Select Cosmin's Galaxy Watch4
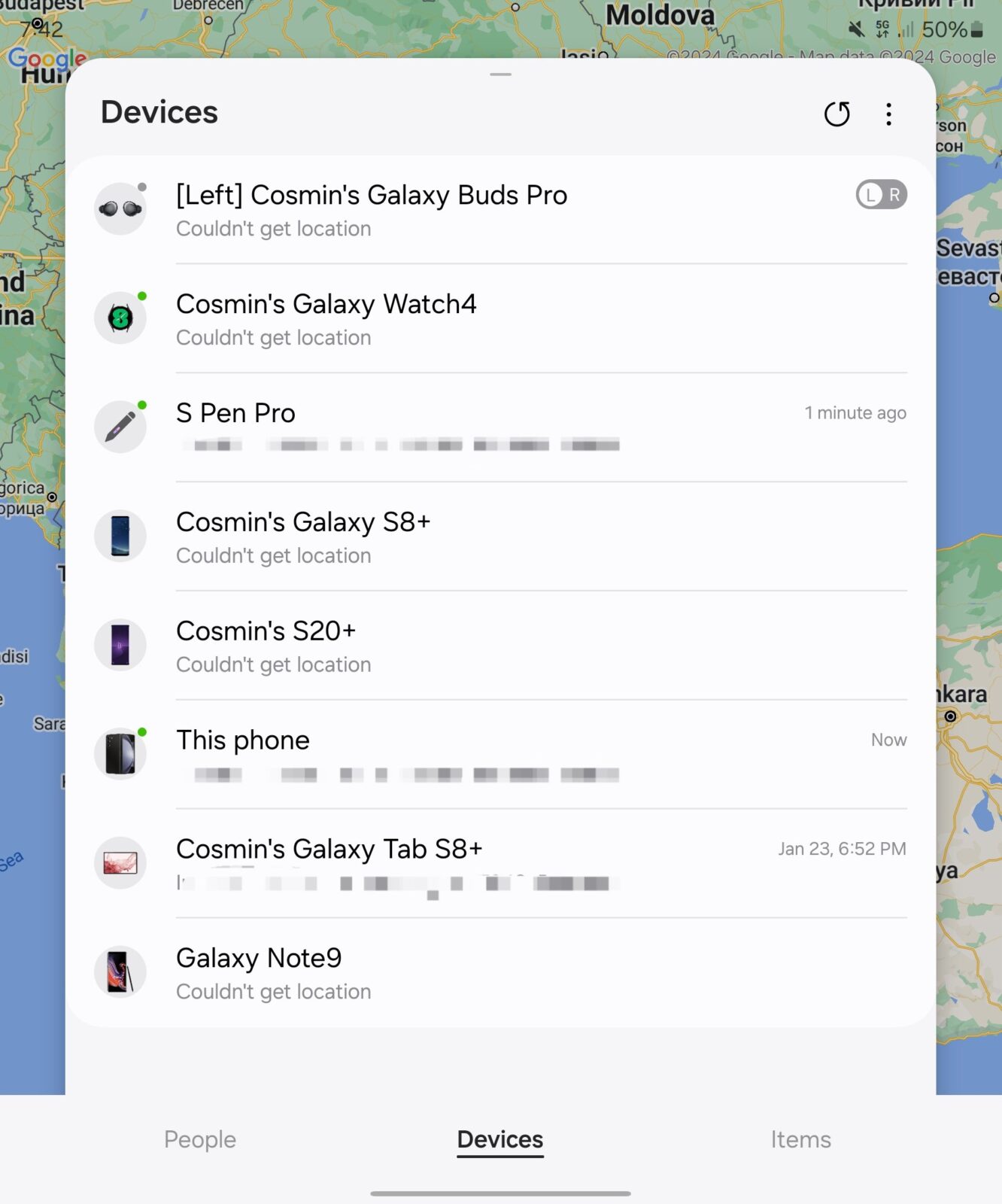The width and height of the screenshot is (1002, 1204). click(x=451, y=318)
